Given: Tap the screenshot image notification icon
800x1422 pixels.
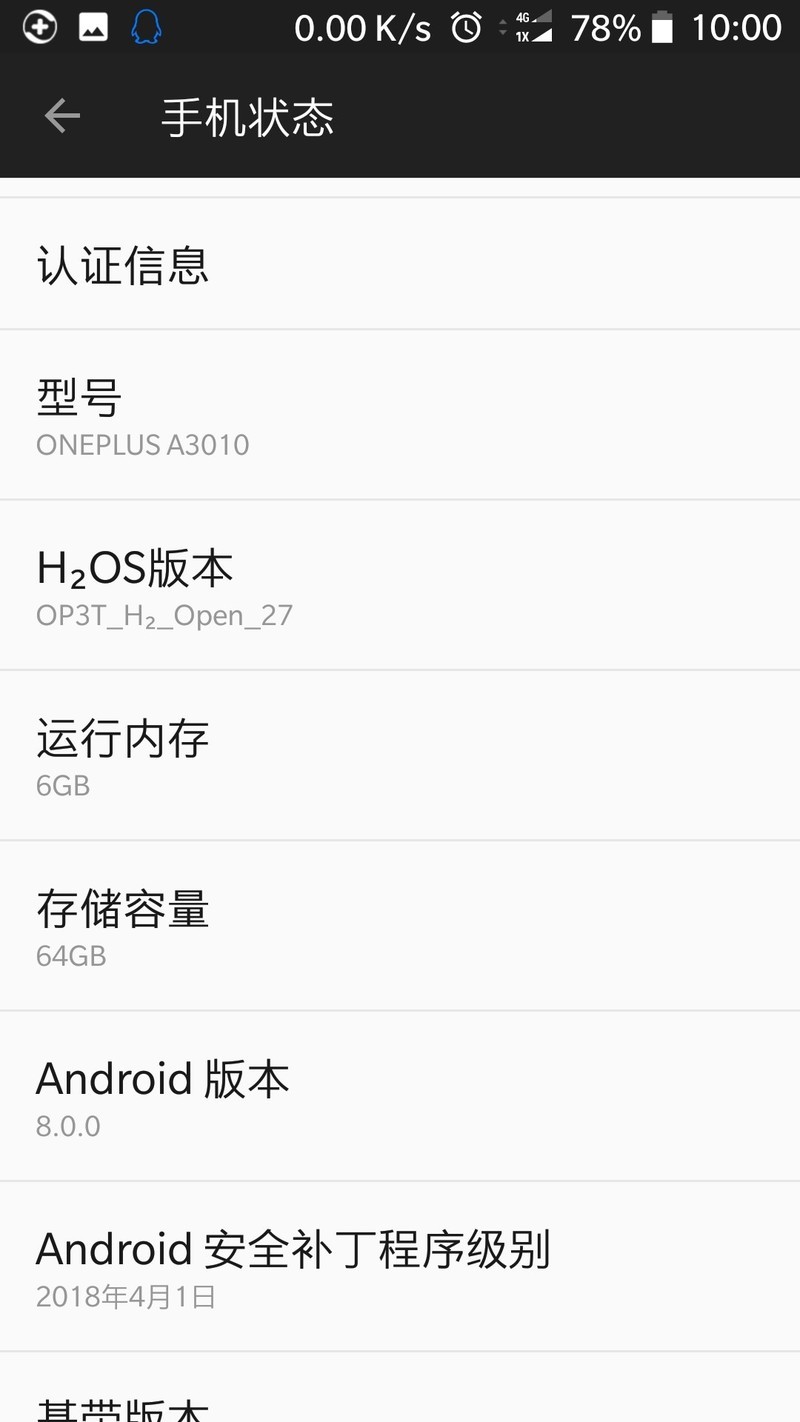Looking at the screenshot, I should point(93,27).
